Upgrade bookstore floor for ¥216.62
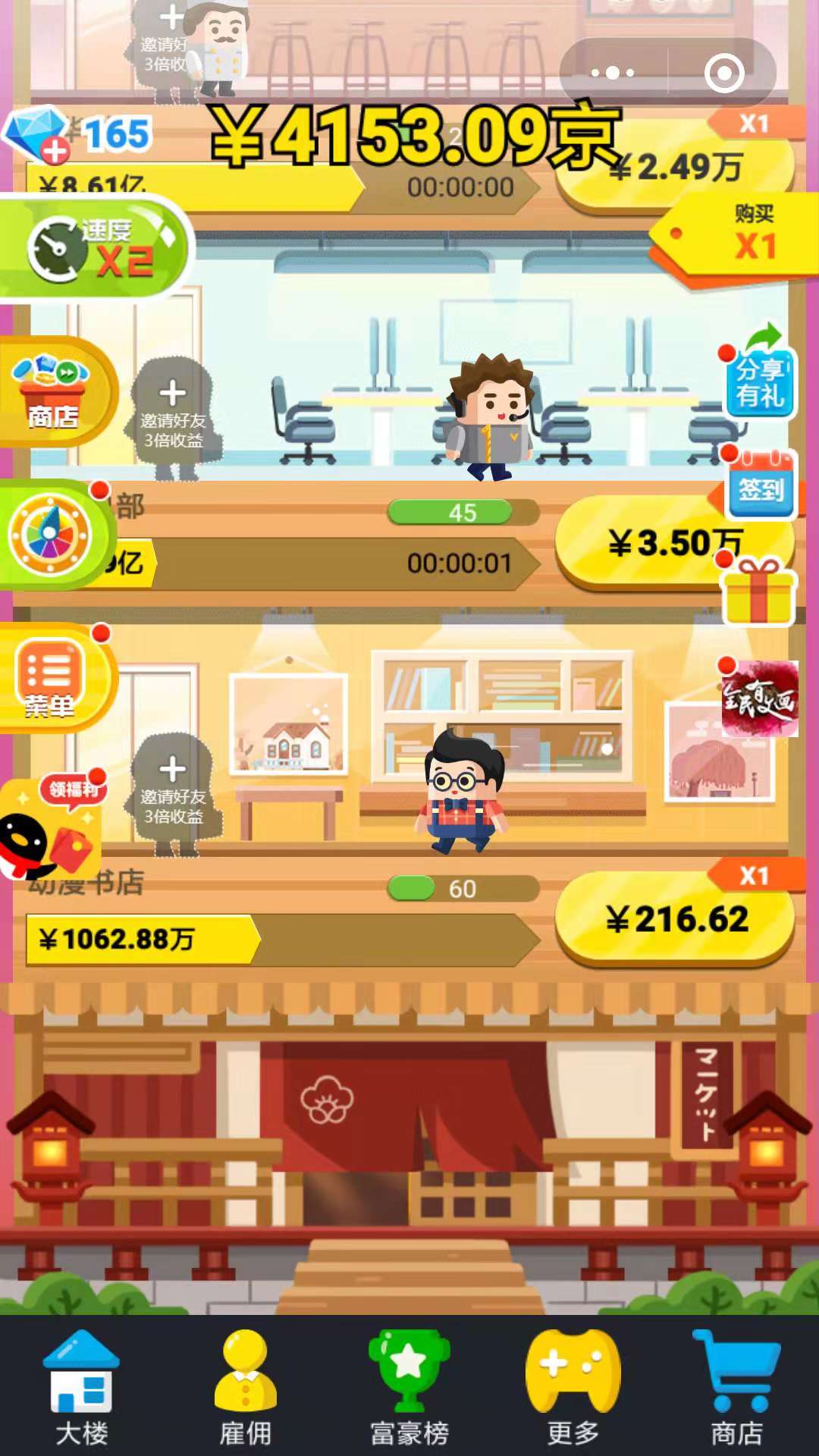The image size is (819, 1456). click(675, 920)
